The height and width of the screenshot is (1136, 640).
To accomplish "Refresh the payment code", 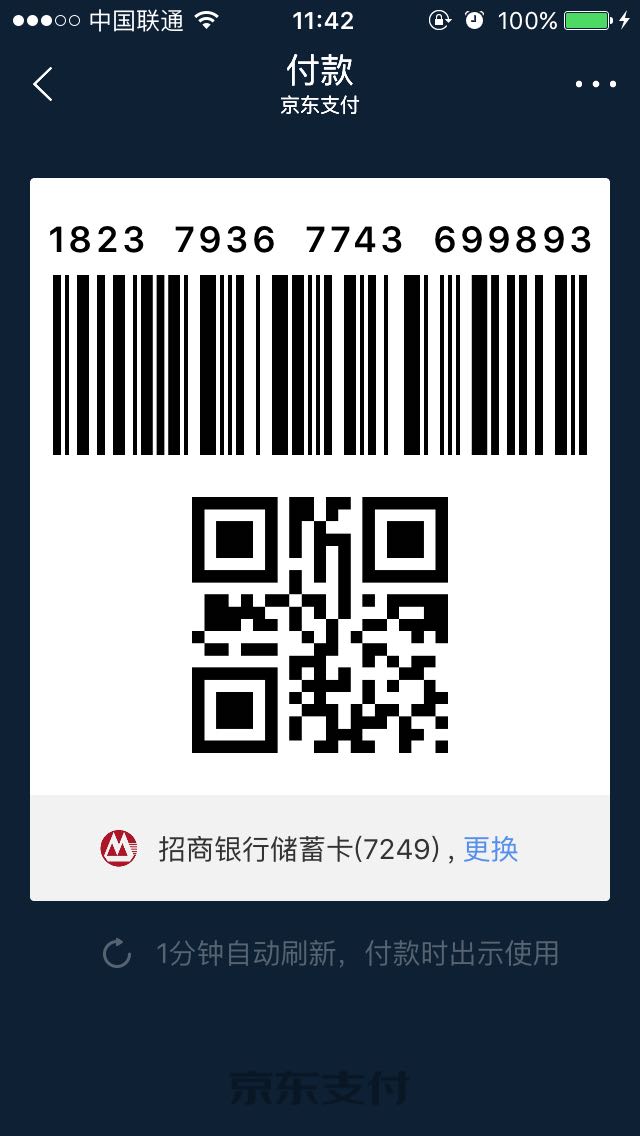I will click(117, 953).
